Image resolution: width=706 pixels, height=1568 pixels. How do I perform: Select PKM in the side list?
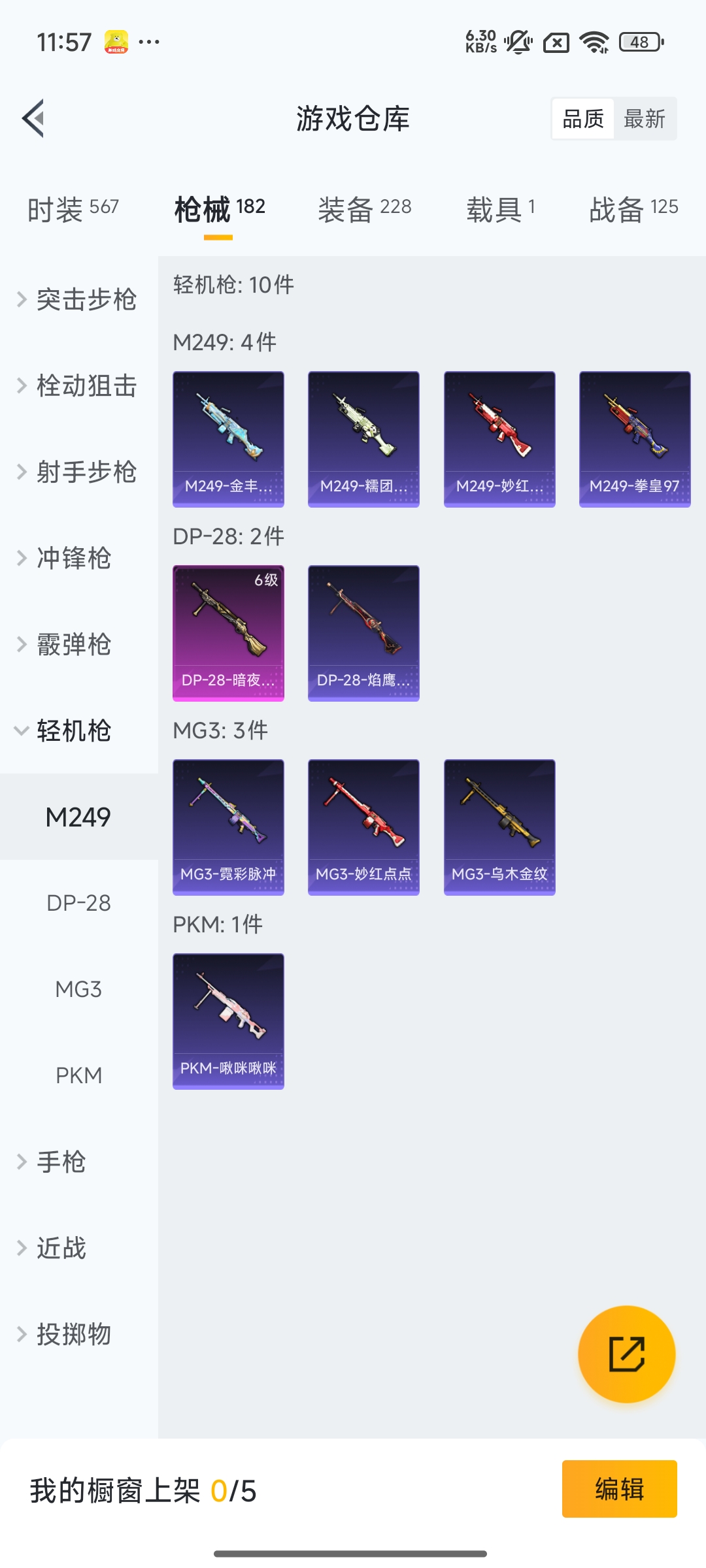78,1076
